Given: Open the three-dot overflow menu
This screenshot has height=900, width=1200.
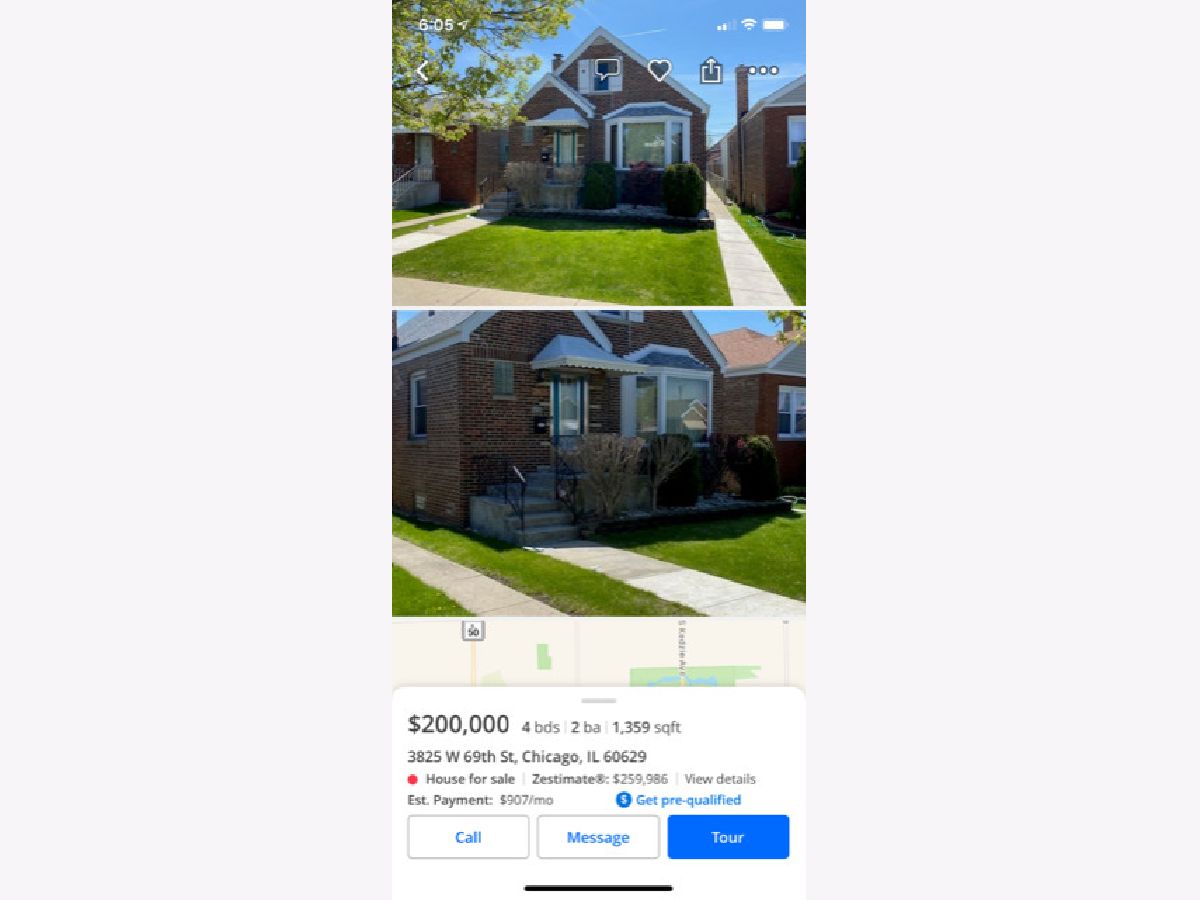Looking at the screenshot, I should click(763, 71).
